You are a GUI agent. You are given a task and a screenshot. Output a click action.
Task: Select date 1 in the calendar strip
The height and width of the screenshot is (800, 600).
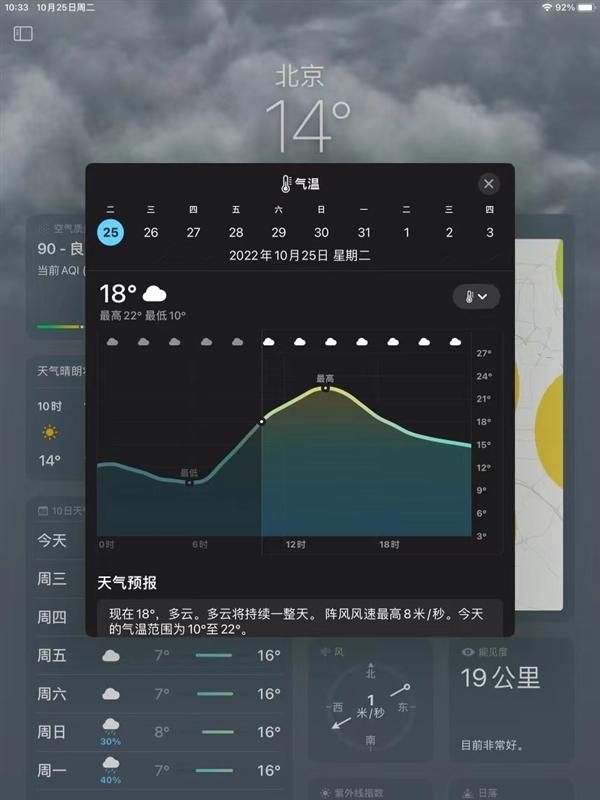tap(406, 232)
